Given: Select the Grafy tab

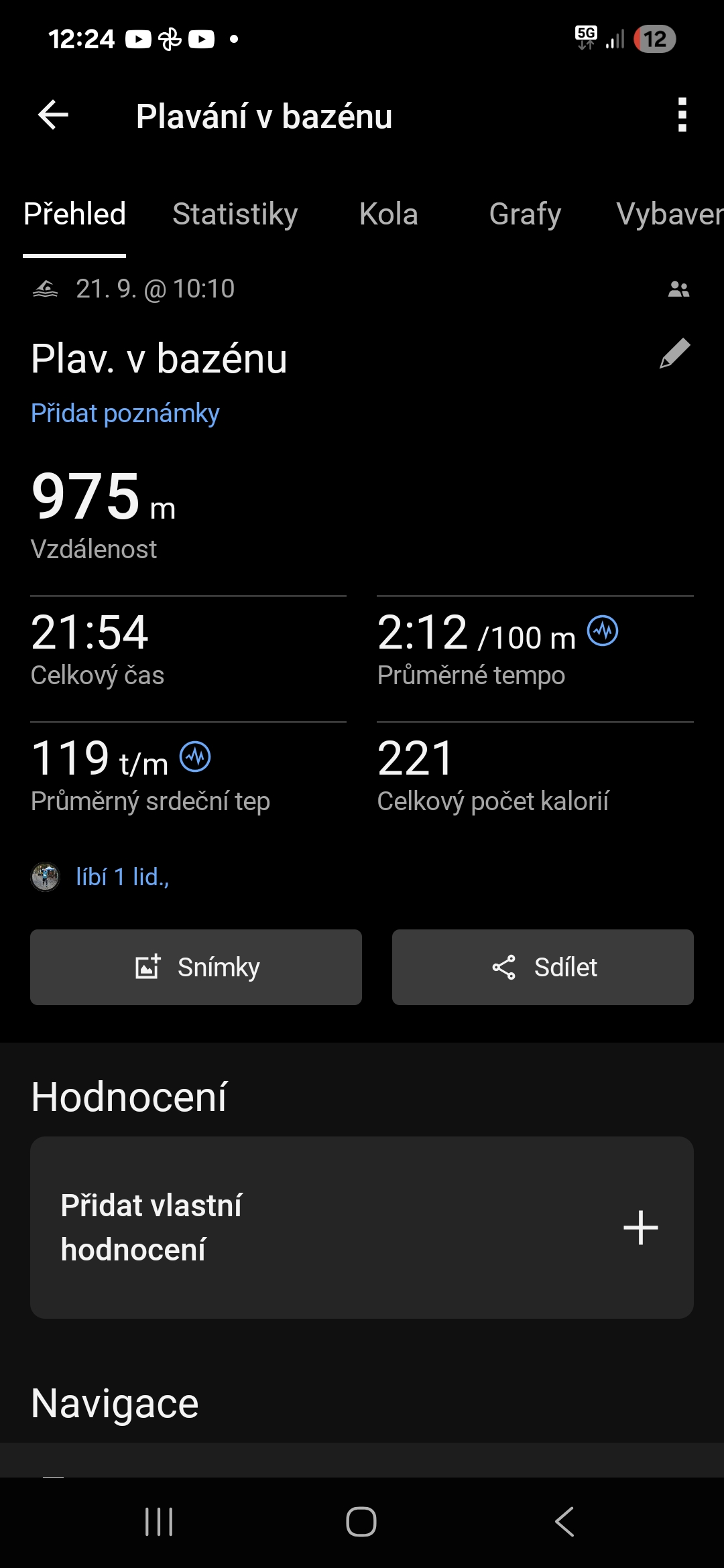Looking at the screenshot, I should coord(525,214).
